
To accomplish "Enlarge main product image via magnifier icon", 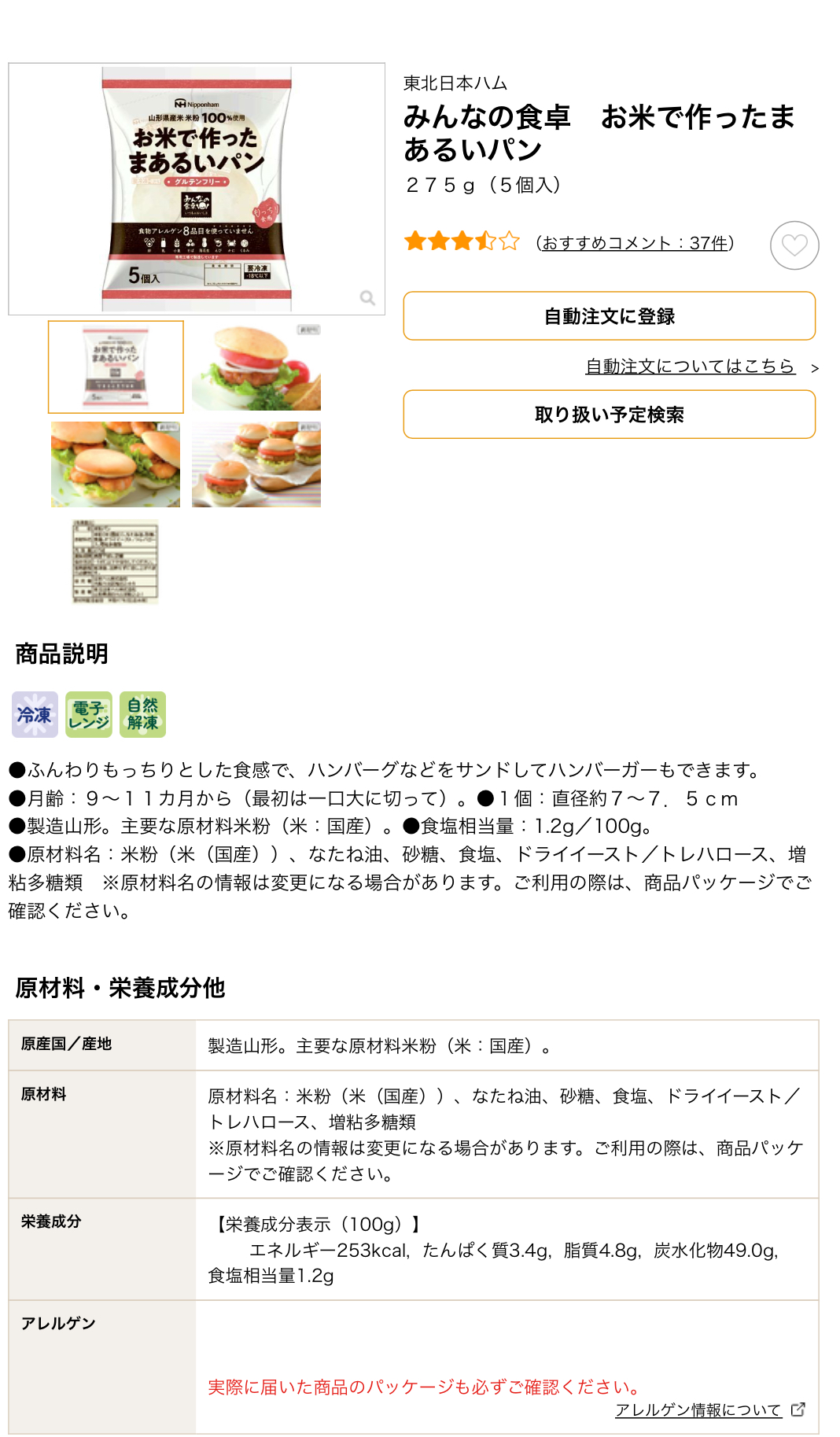I will coord(367,297).
